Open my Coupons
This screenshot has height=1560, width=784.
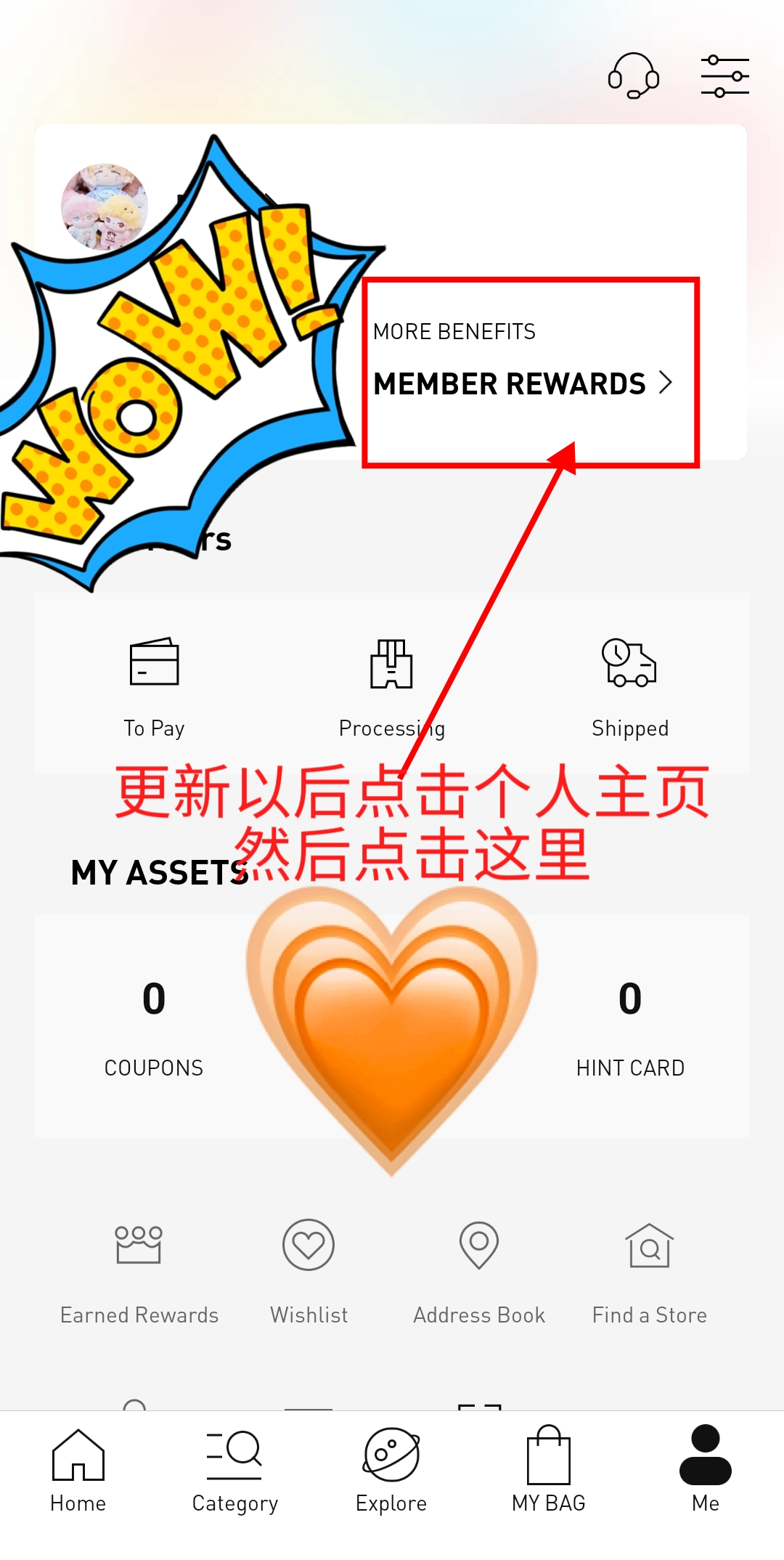pyautogui.click(x=154, y=1025)
